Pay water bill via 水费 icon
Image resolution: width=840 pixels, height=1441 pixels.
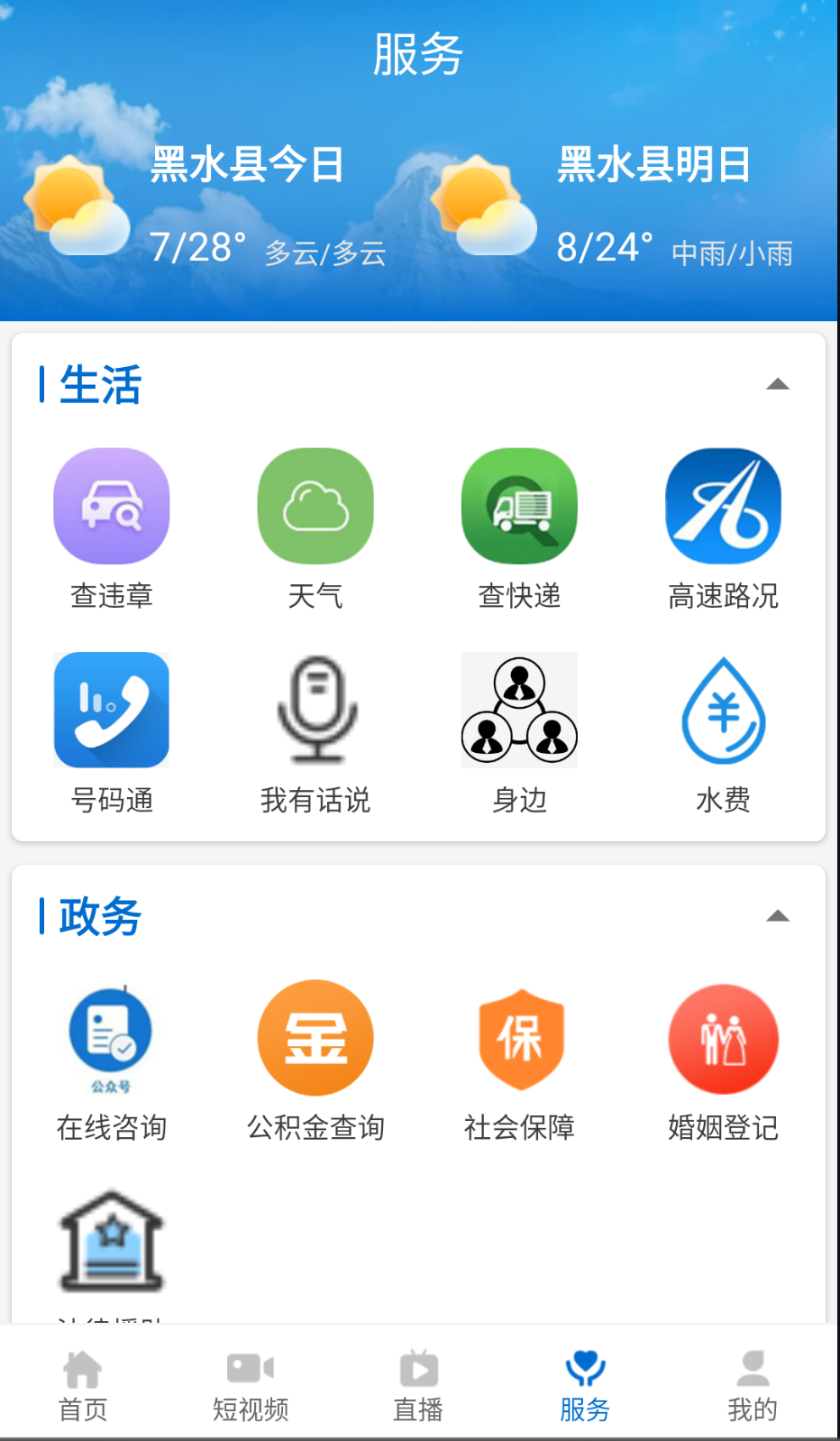pyautogui.click(x=723, y=710)
